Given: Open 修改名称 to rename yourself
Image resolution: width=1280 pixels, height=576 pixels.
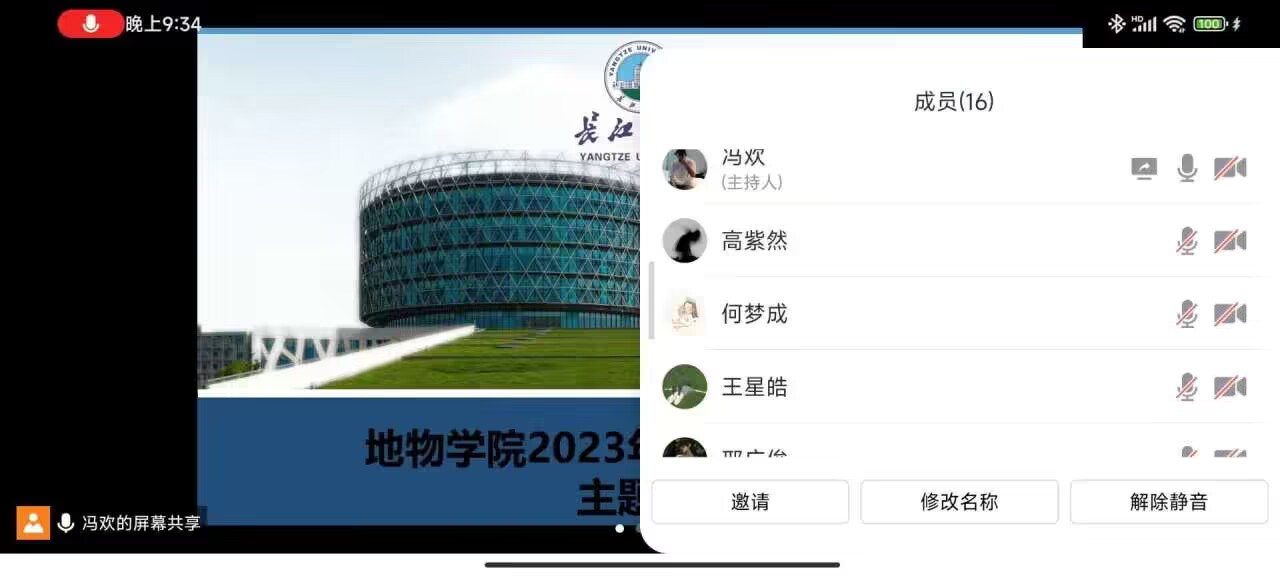Looking at the screenshot, I should tap(959, 502).
